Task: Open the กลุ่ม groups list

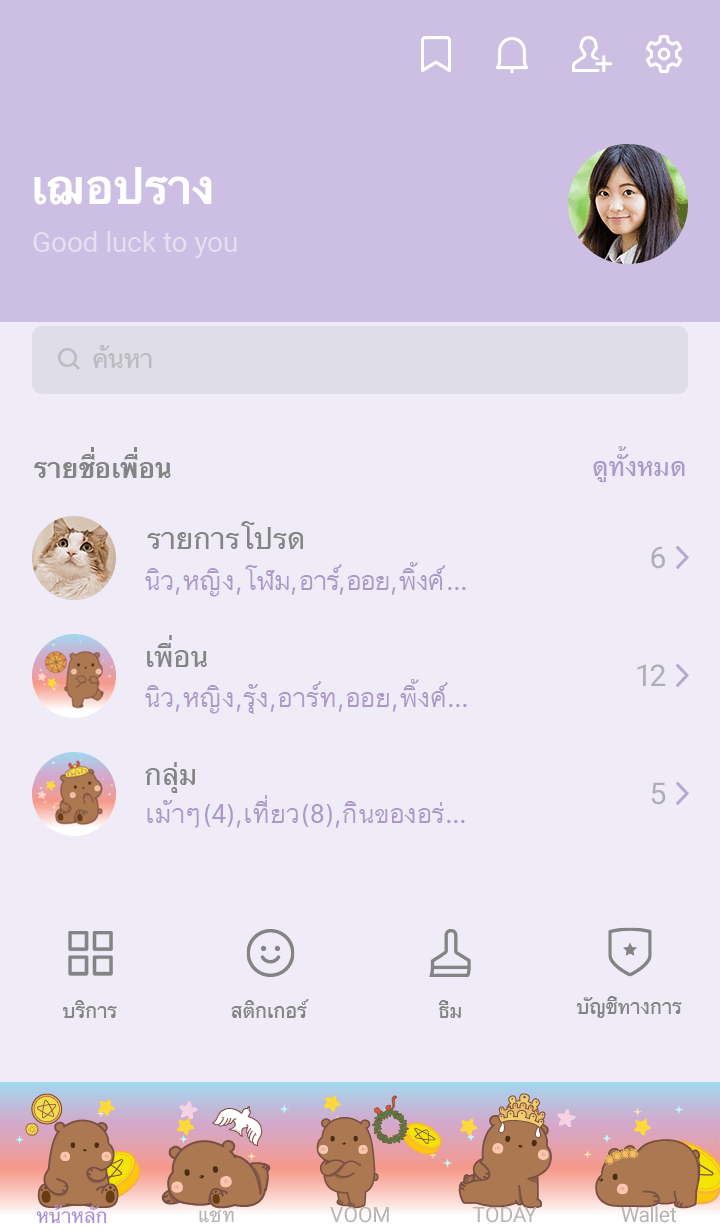Action: [x=360, y=794]
